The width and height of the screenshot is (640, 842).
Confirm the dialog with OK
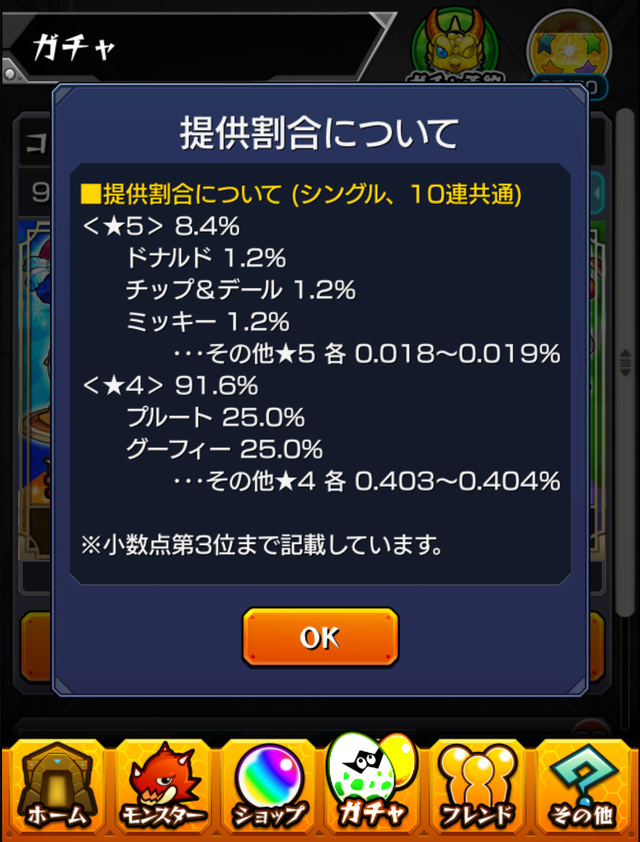pos(320,637)
